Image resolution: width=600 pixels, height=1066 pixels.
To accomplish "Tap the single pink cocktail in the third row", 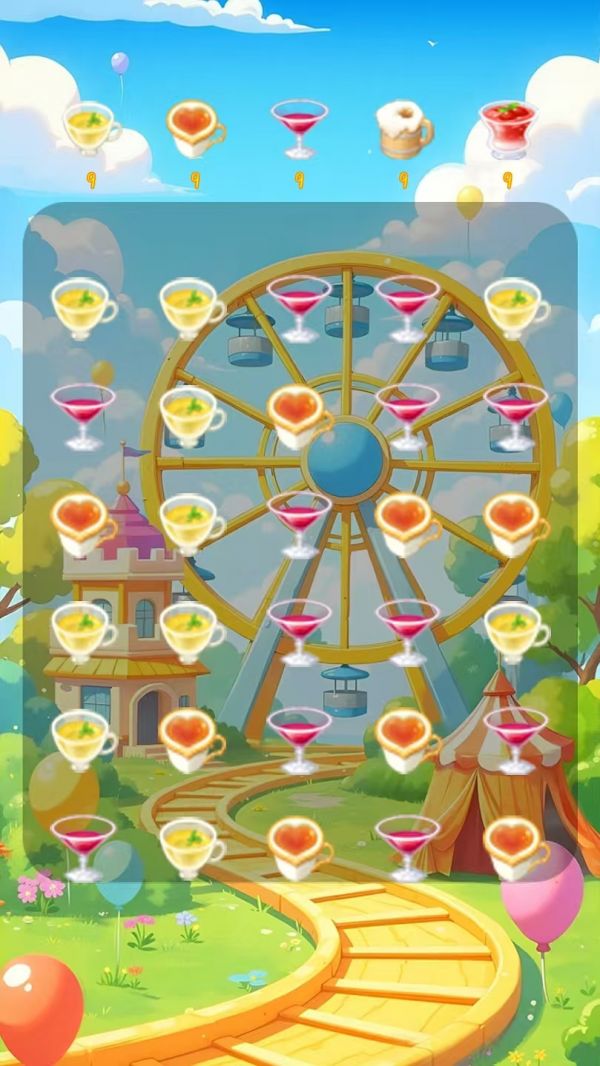I will 298,522.
